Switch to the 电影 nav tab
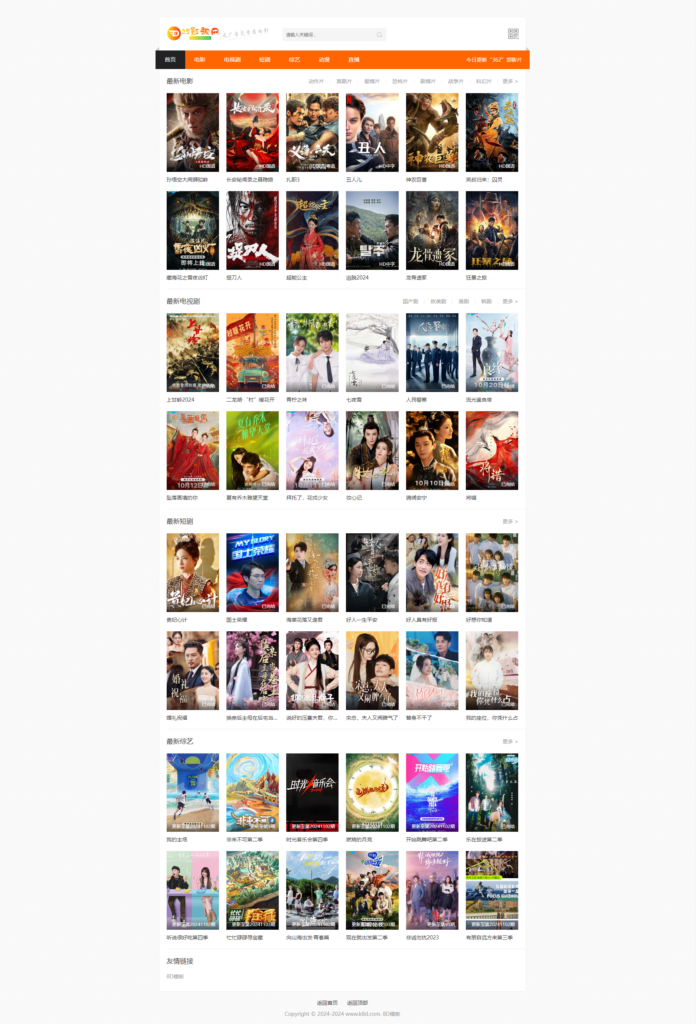696x1024 pixels. (200, 60)
